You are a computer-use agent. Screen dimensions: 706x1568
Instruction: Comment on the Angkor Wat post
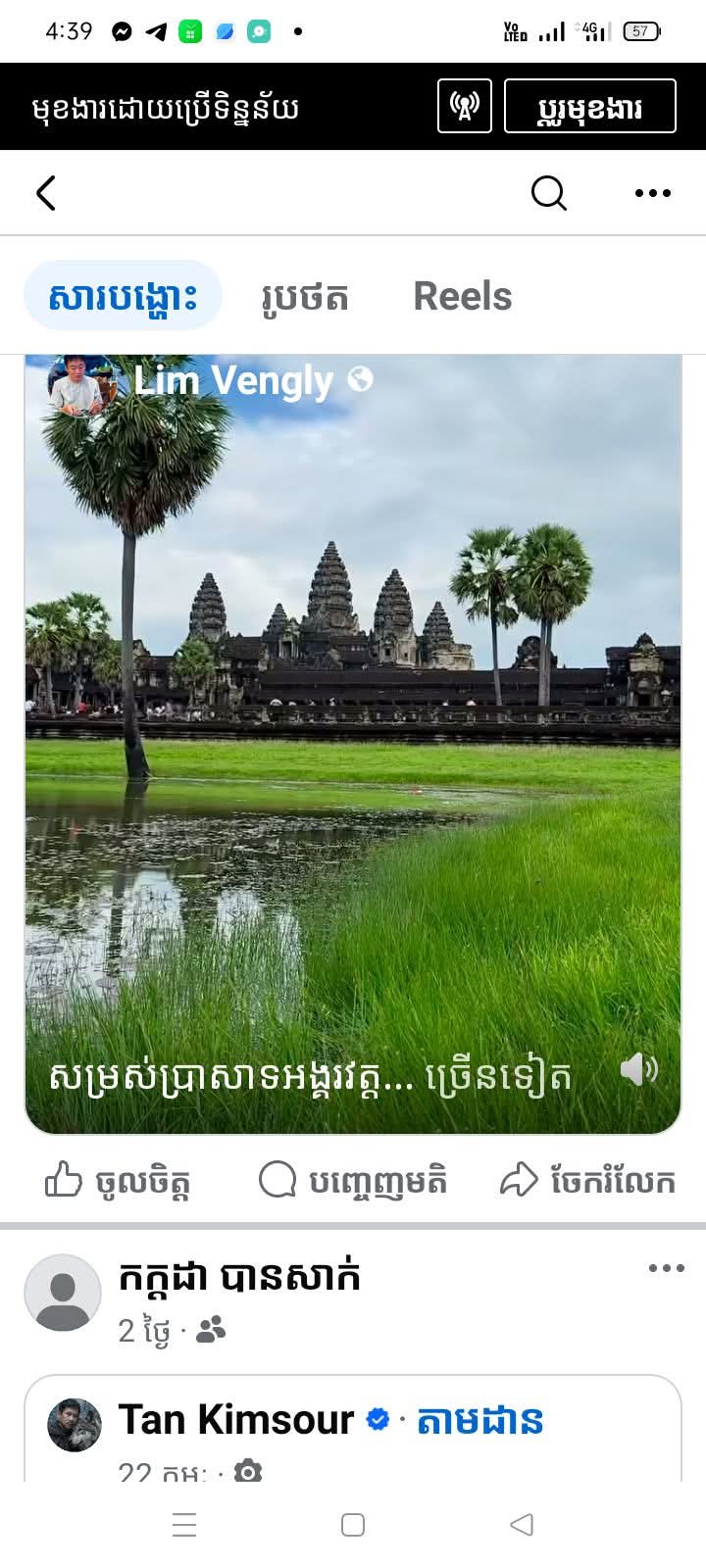coord(353,1181)
